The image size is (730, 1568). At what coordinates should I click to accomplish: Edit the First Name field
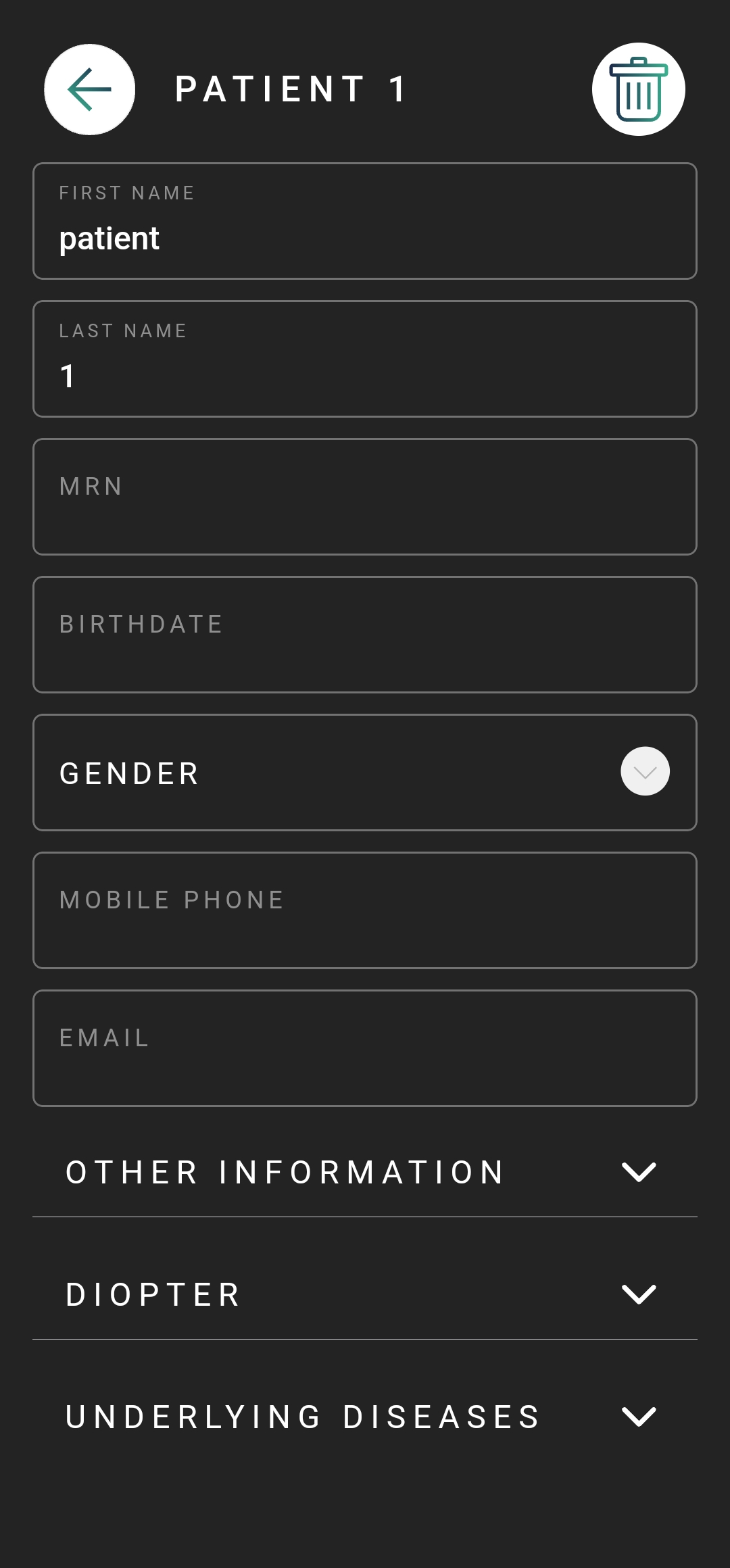click(365, 221)
